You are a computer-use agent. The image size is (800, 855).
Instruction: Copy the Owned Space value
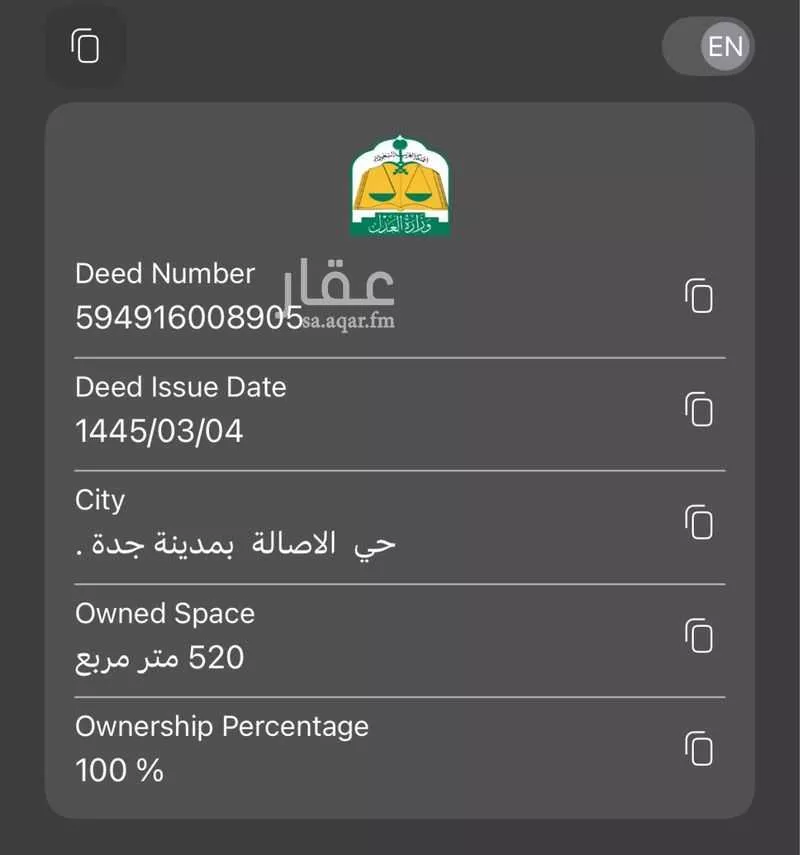coord(701,637)
